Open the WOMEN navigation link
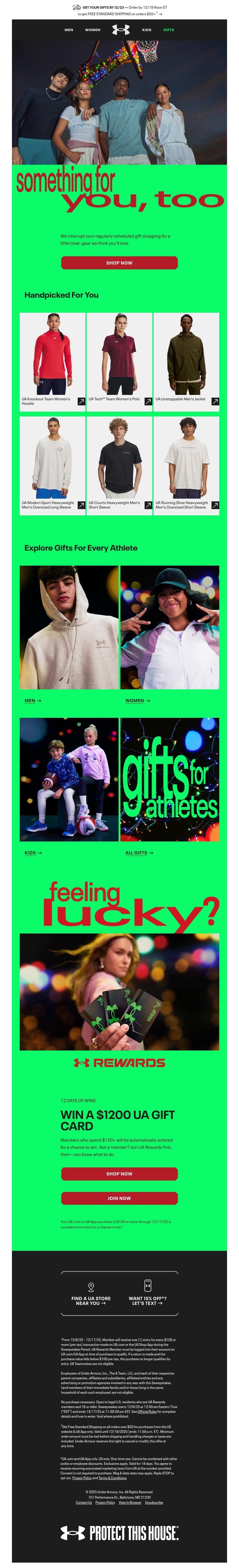 coord(92,30)
